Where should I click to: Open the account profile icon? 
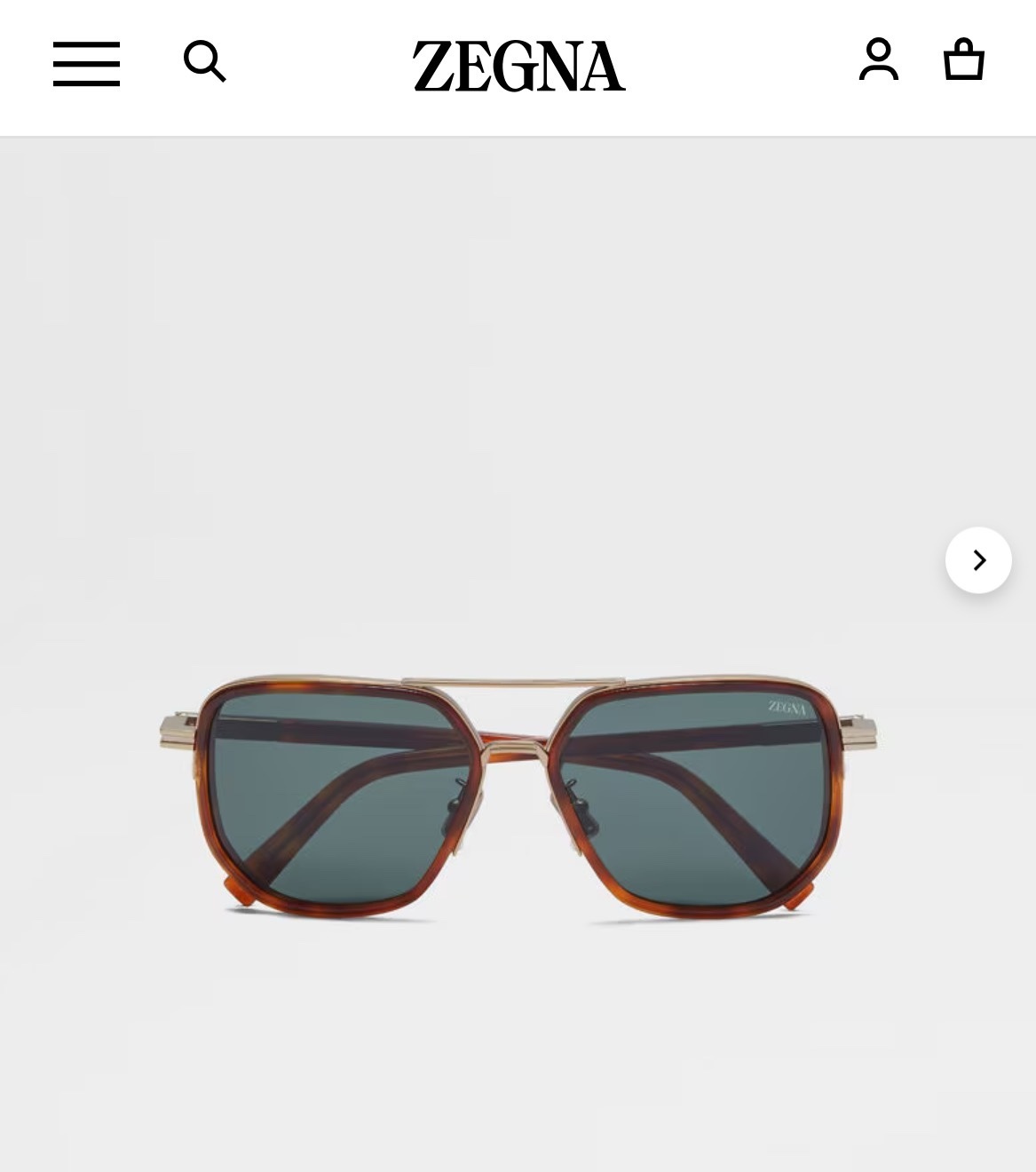[878, 60]
